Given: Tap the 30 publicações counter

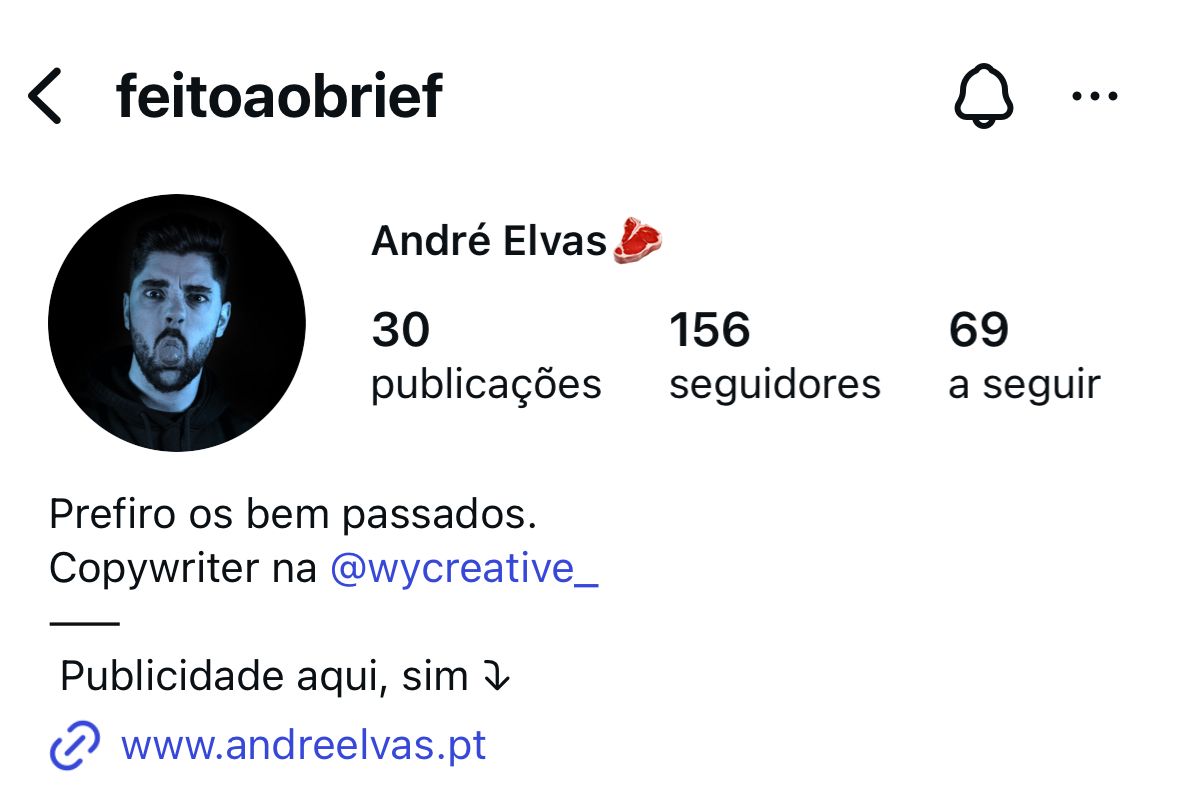Looking at the screenshot, I should [485, 356].
